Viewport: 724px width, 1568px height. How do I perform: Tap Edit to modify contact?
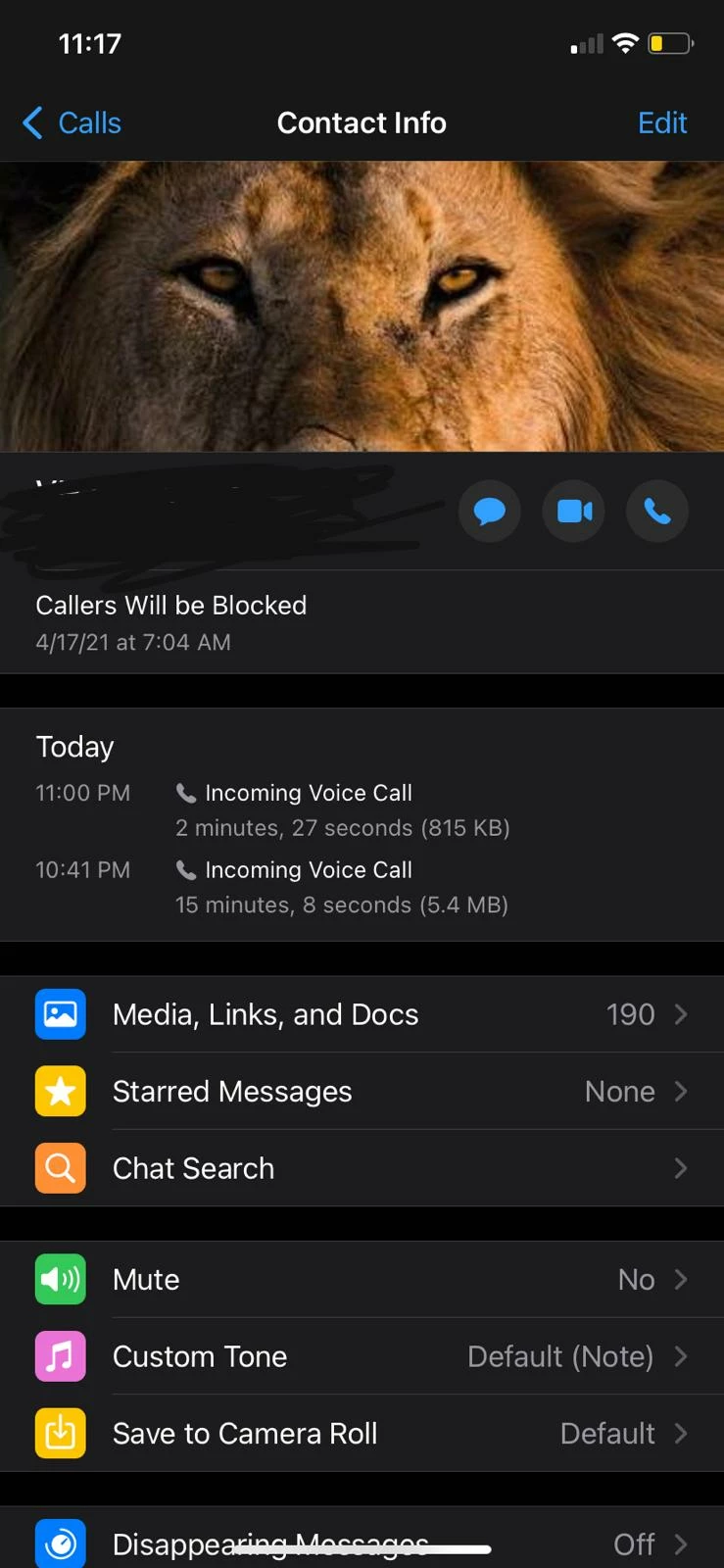tap(661, 123)
